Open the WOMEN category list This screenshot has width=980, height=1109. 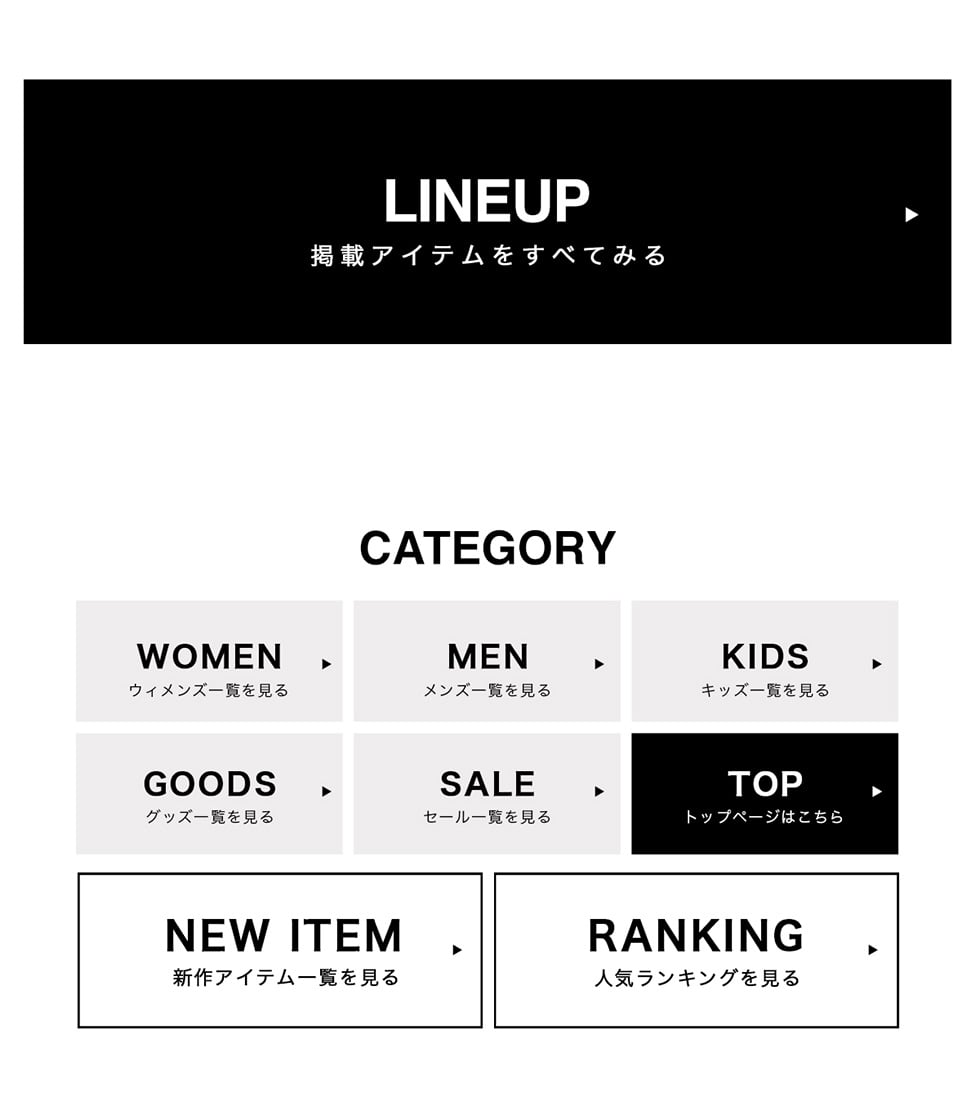pos(209,661)
